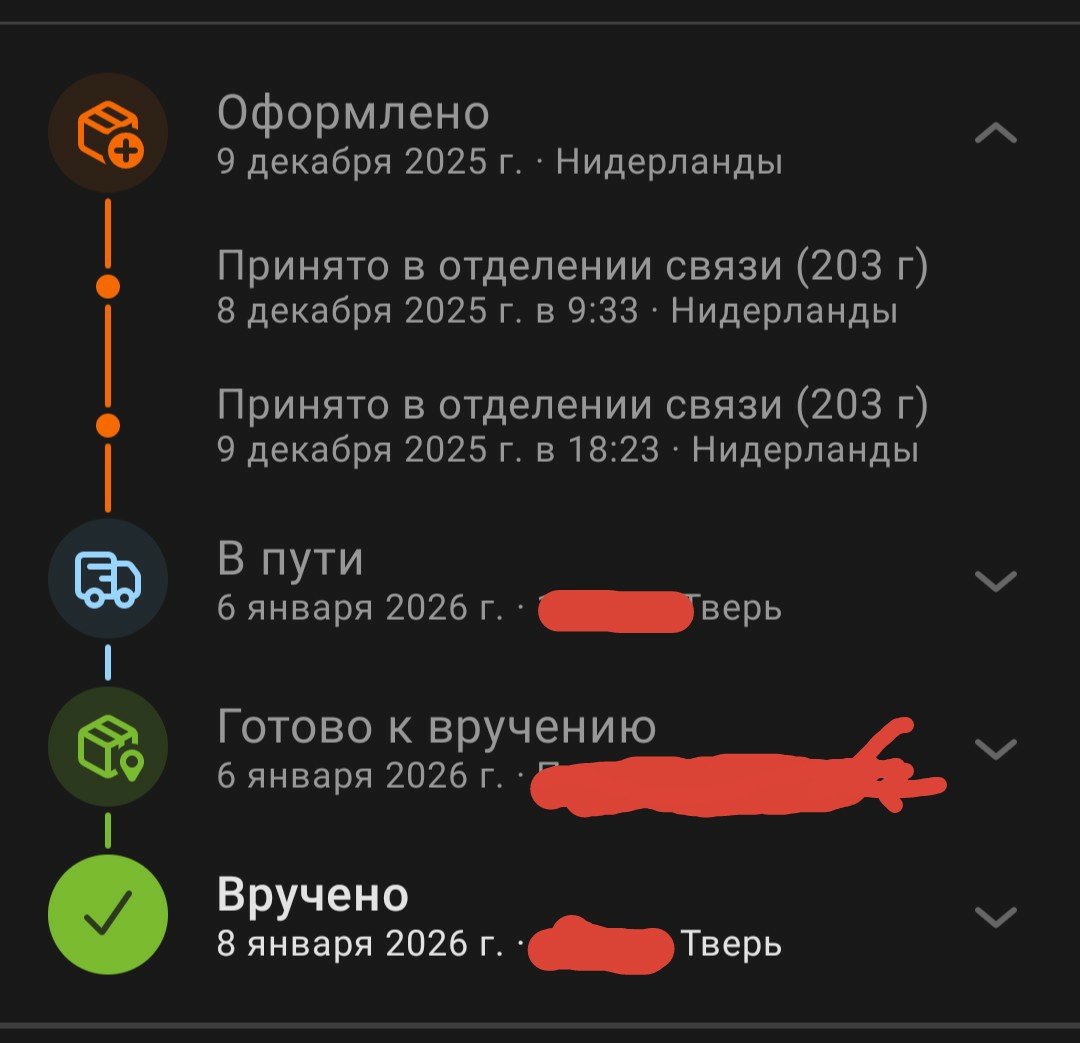Expand the Готово к вручению section
The height and width of the screenshot is (1043, 1080).
pyautogui.click(x=995, y=748)
